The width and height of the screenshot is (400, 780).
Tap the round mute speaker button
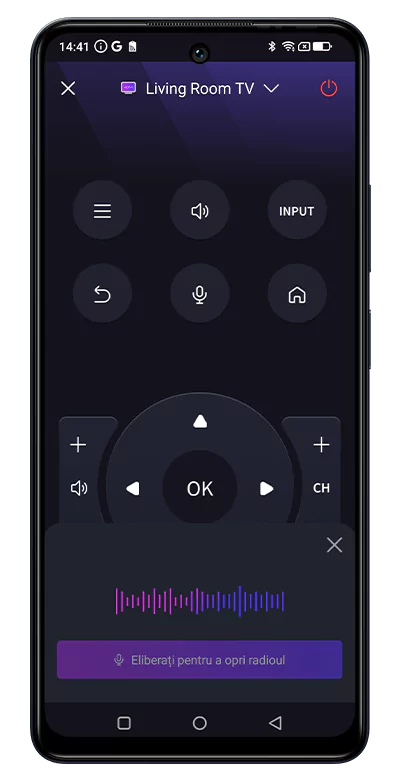[x=200, y=210]
